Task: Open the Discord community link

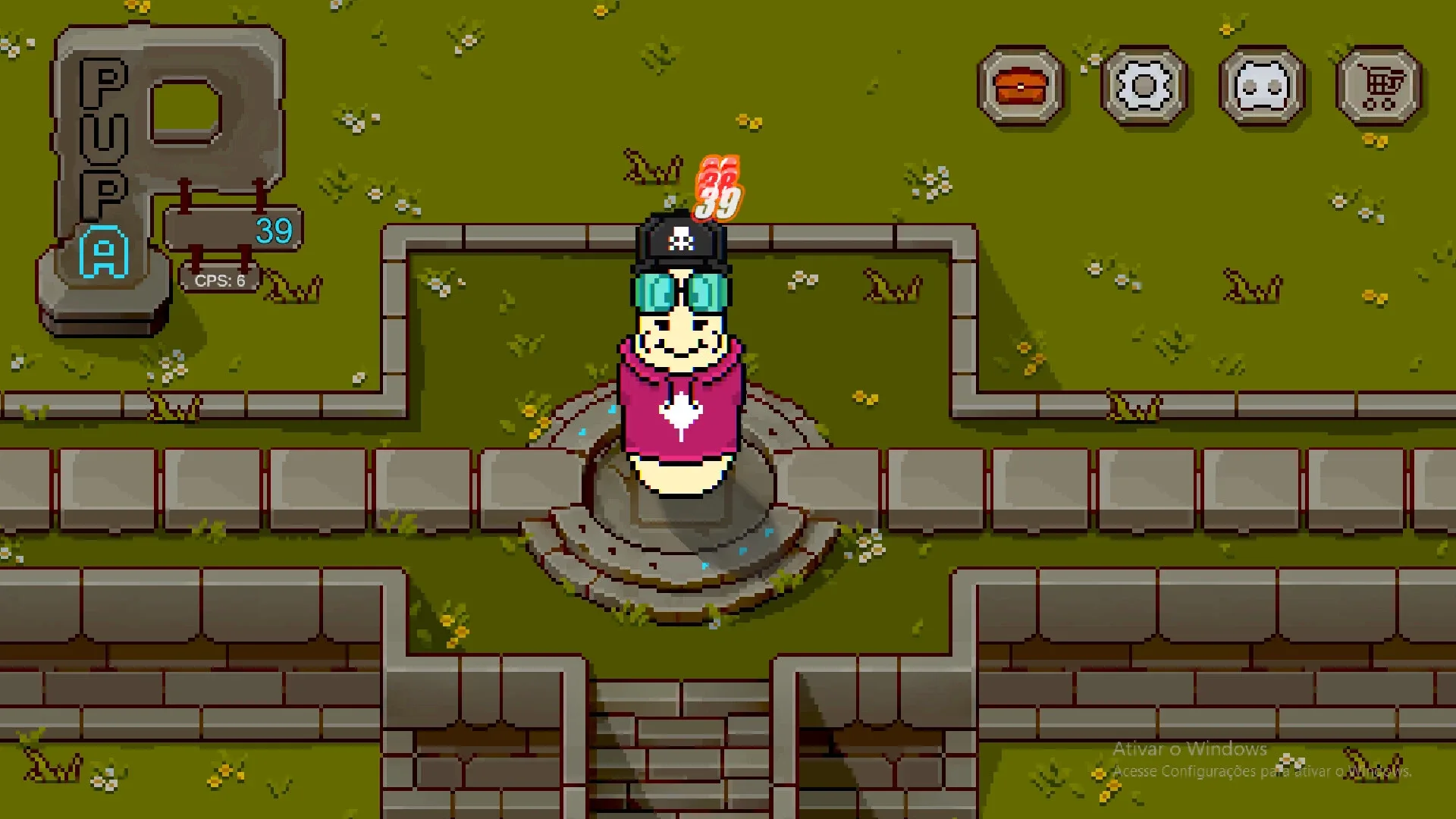Action: pos(1262,86)
